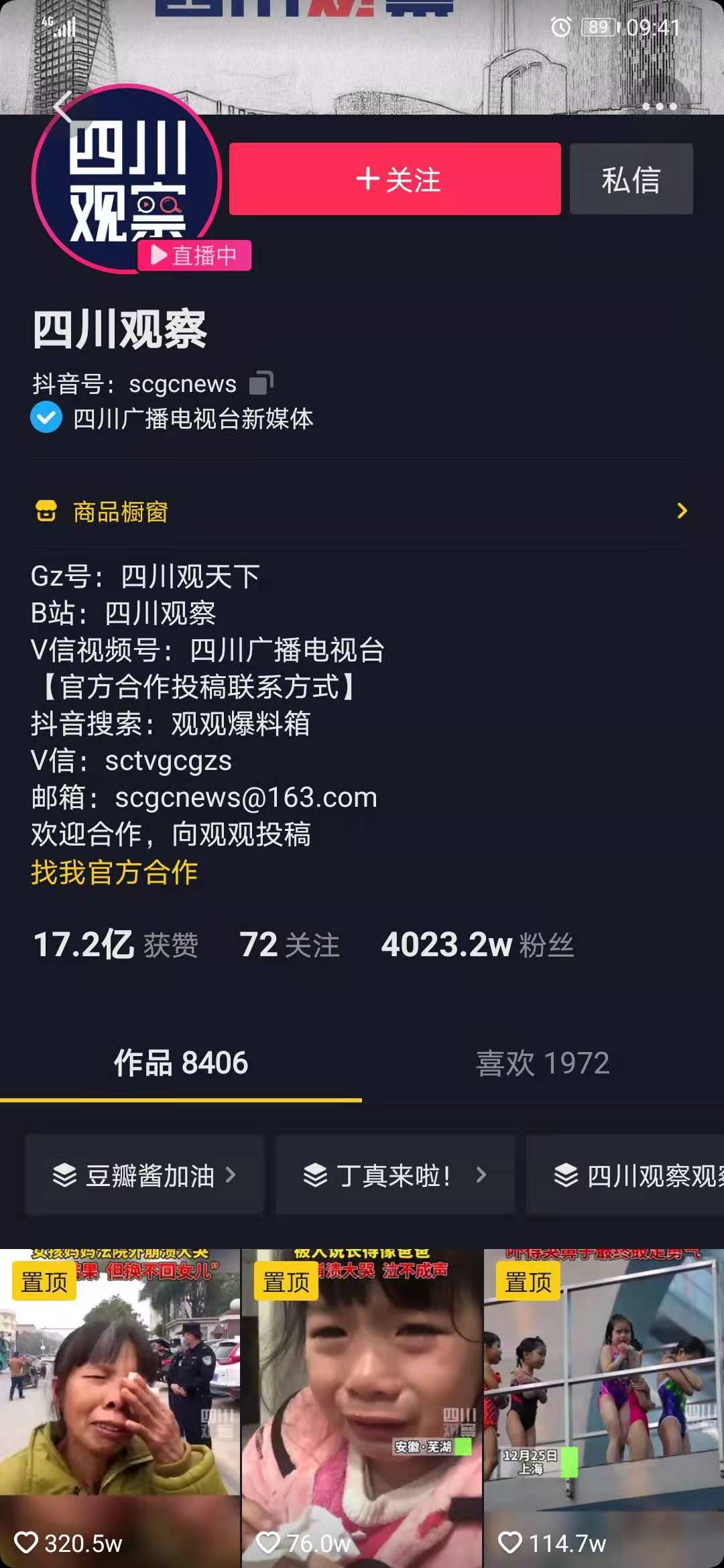This screenshot has height=1568, width=724.
Task: Switch to the 喜欢 1972 tab
Action: click(542, 1063)
